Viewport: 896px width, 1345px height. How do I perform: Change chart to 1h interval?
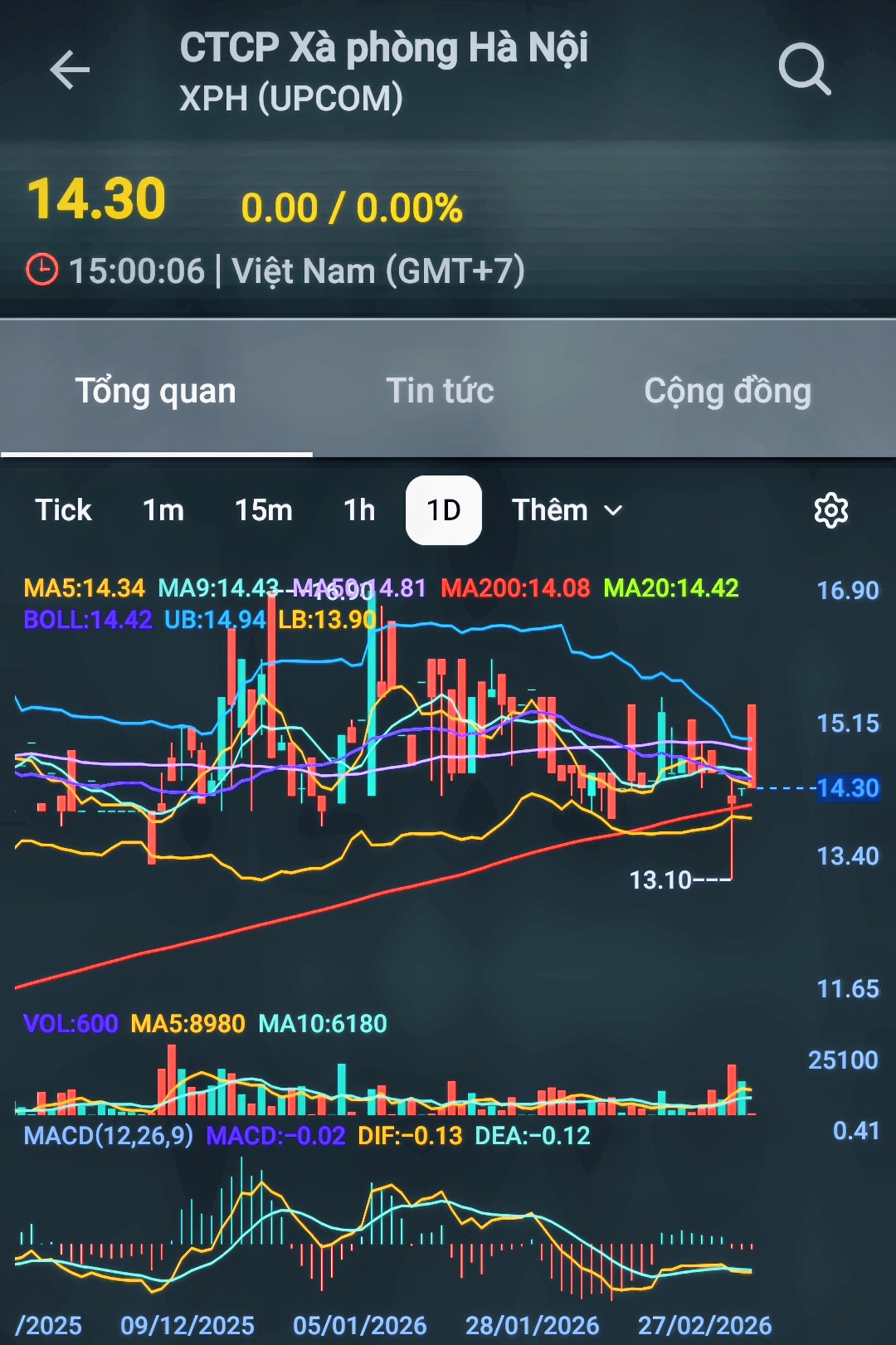(x=359, y=510)
